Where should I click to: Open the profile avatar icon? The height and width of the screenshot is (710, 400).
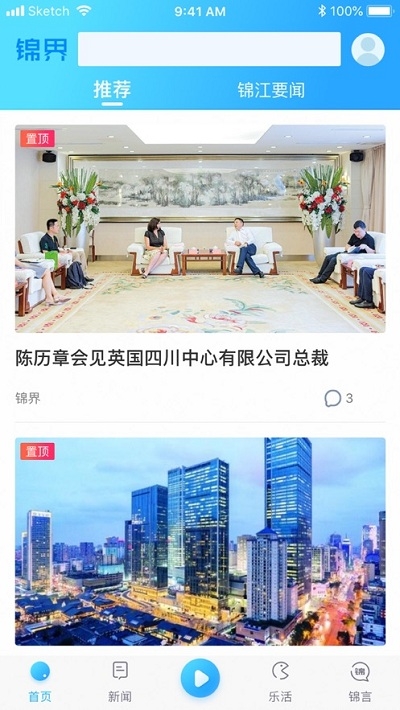[x=368, y=49]
